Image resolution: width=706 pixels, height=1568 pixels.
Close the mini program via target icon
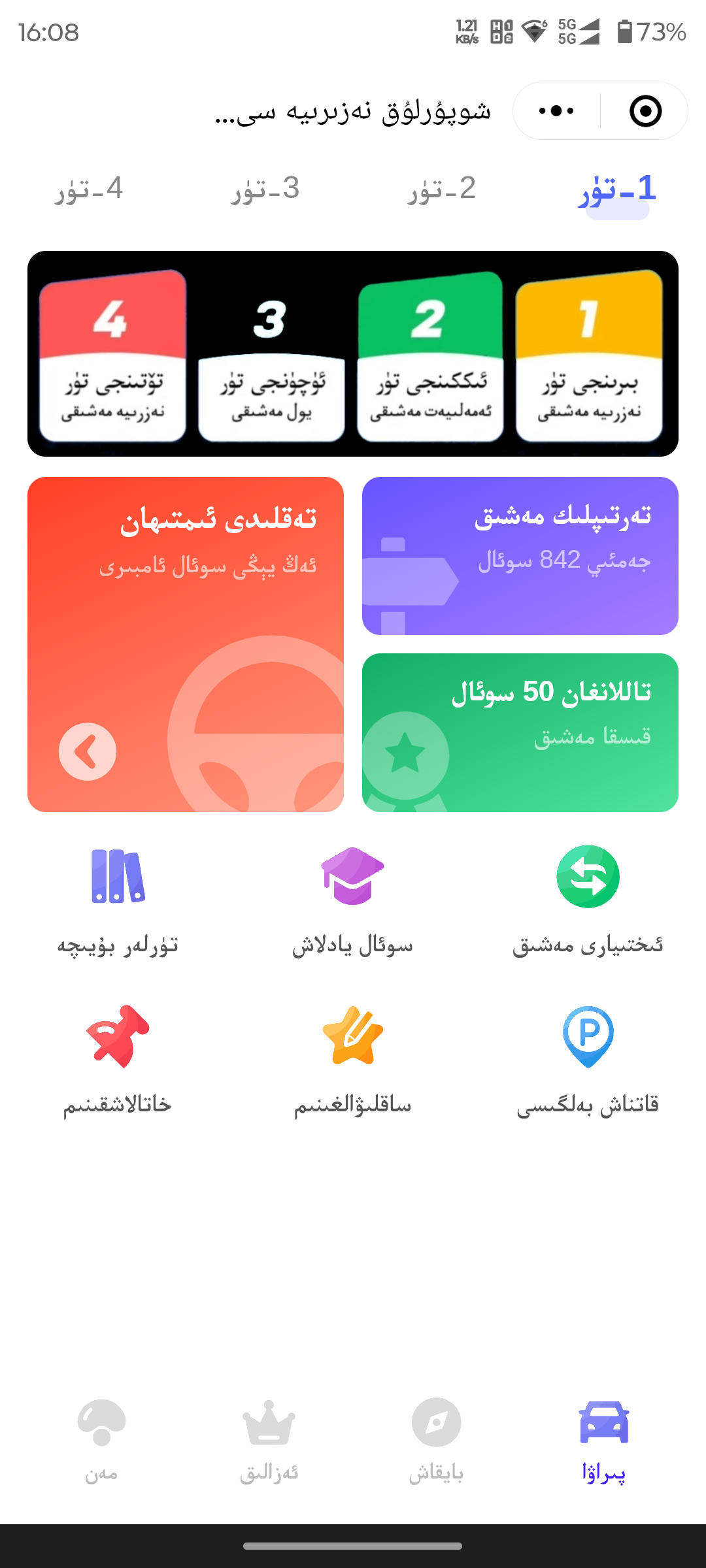(645, 111)
